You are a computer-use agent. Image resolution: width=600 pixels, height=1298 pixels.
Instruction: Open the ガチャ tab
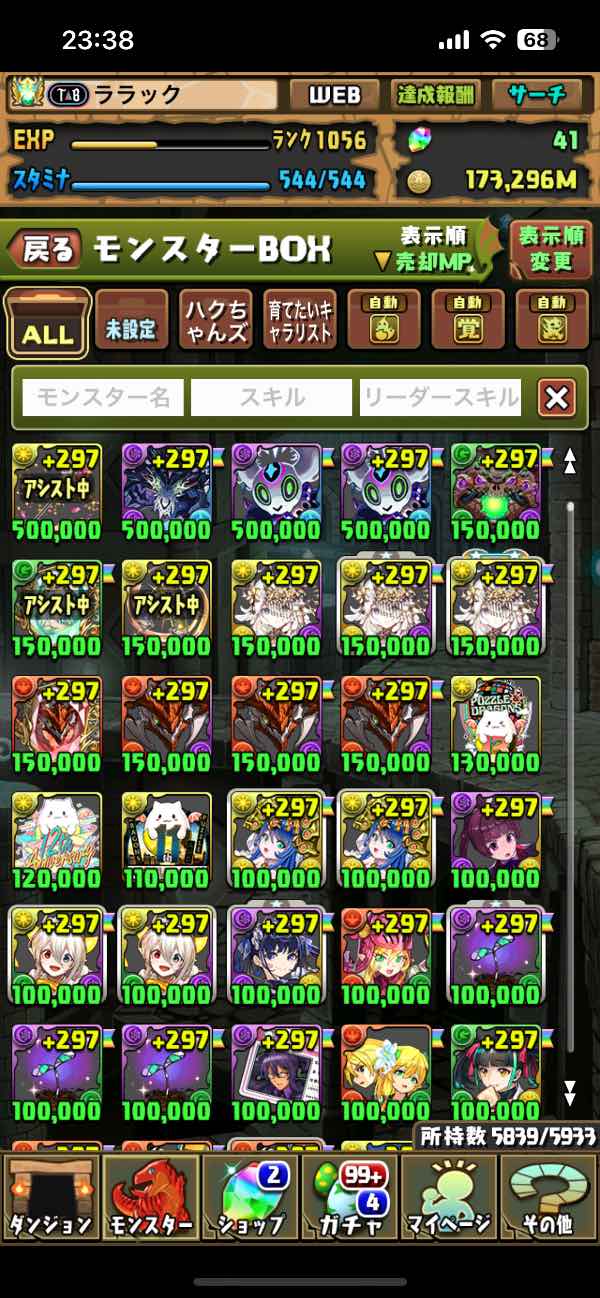pyautogui.click(x=349, y=1196)
